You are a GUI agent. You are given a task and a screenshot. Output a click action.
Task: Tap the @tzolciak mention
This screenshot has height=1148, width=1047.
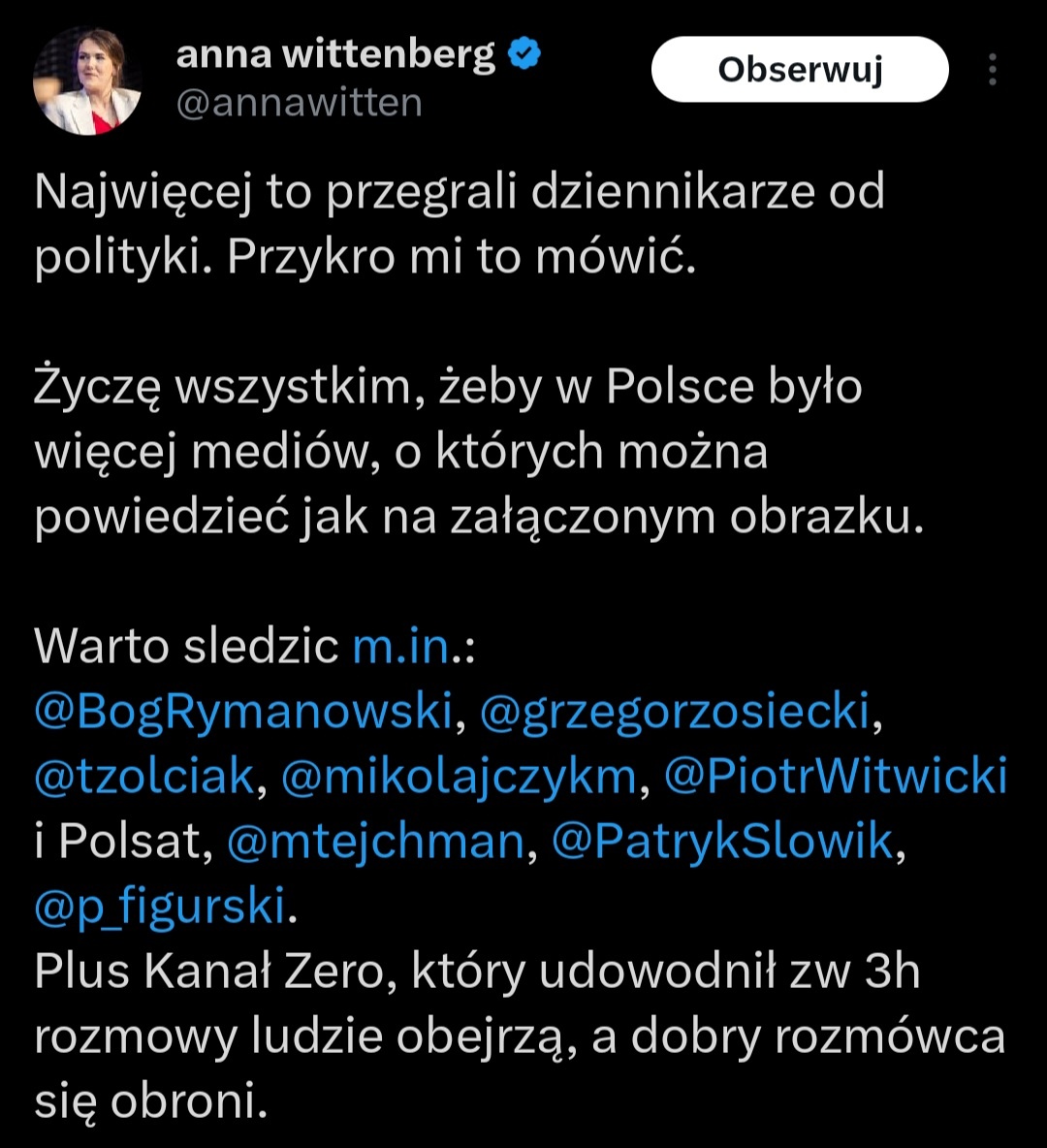tap(144, 777)
